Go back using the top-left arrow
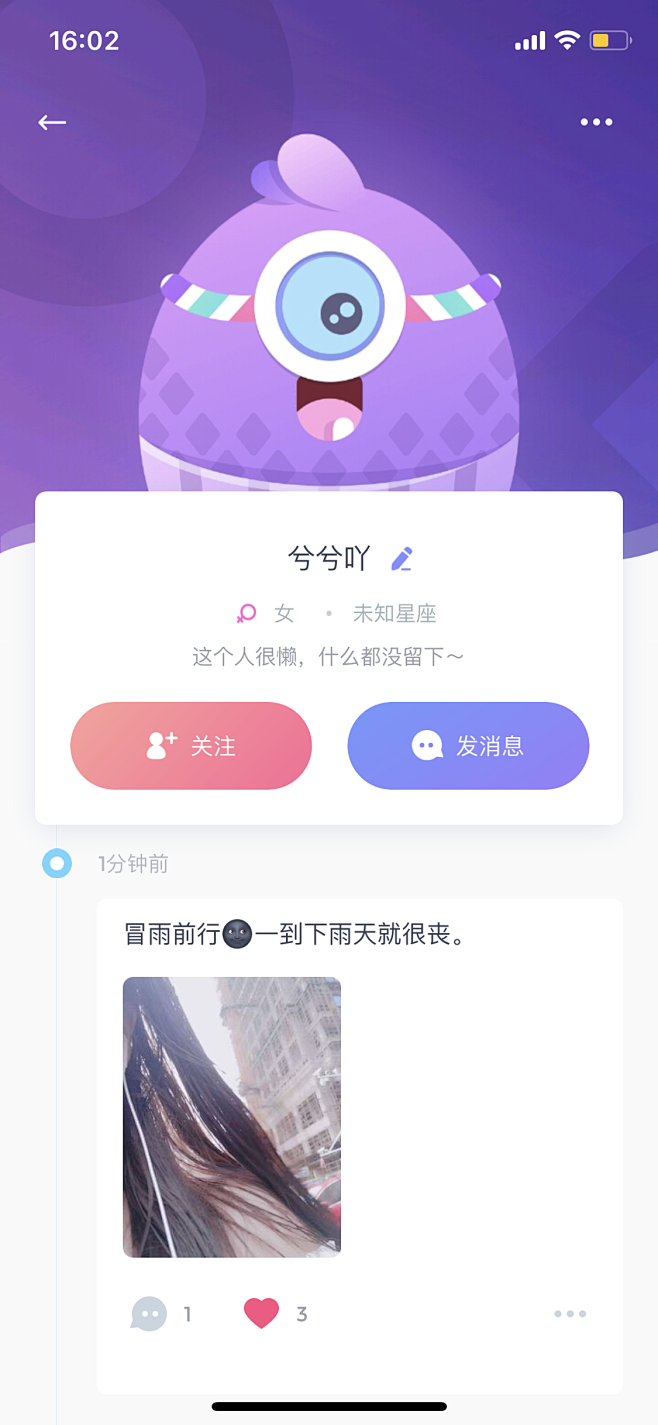This screenshot has width=658, height=1425. (52, 122)
